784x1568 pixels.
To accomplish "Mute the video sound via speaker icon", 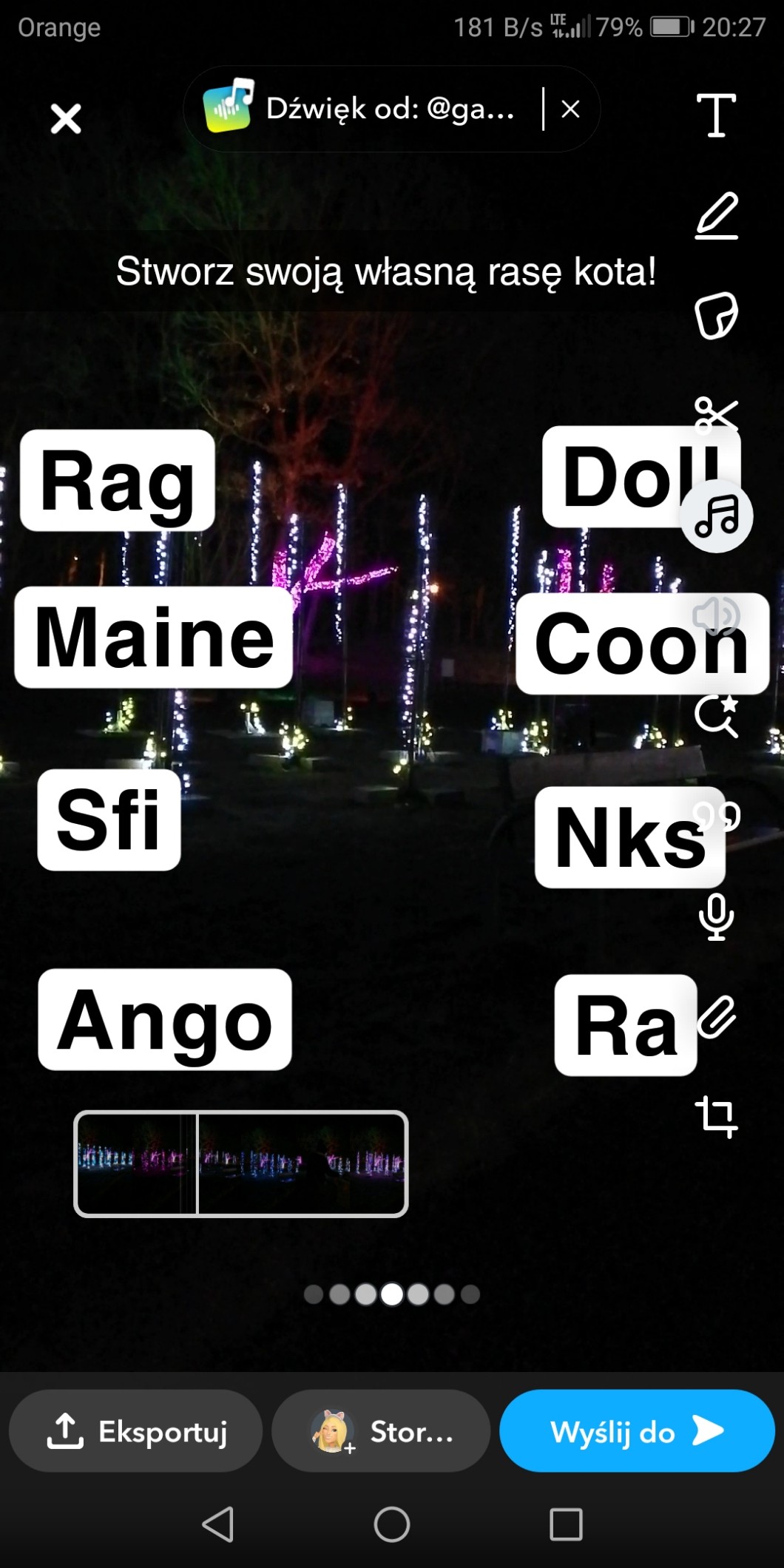I will point(714,615).
